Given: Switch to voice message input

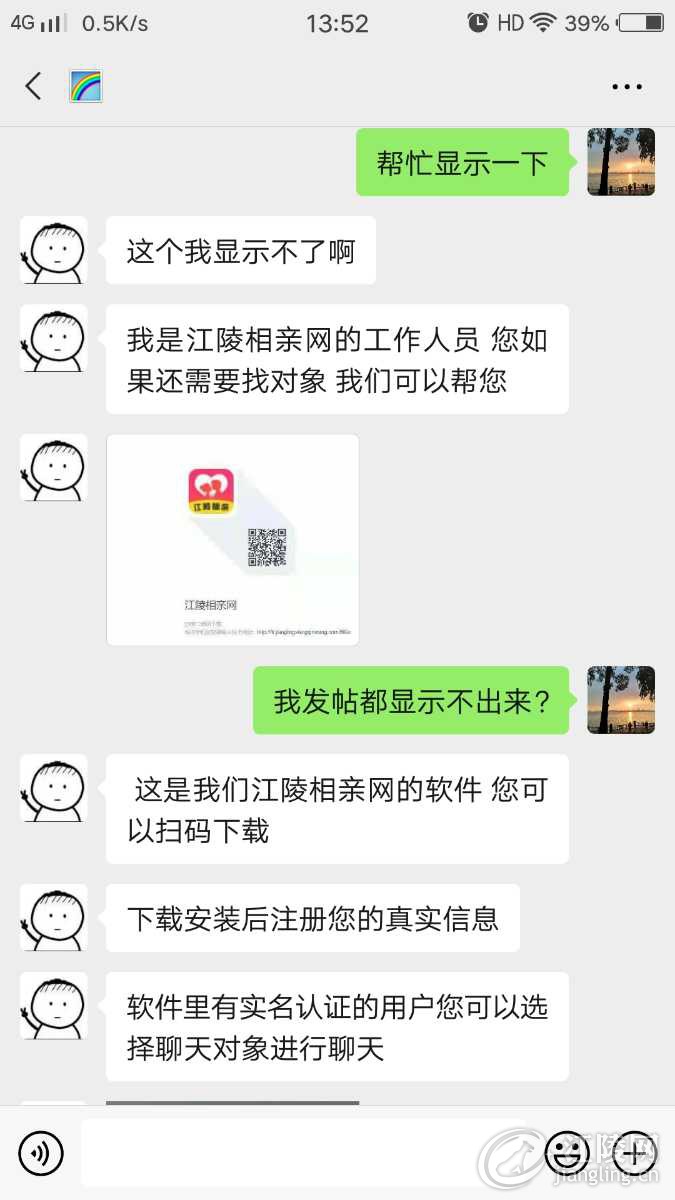Looking at the screenshot, I should tap(41, 1154).
